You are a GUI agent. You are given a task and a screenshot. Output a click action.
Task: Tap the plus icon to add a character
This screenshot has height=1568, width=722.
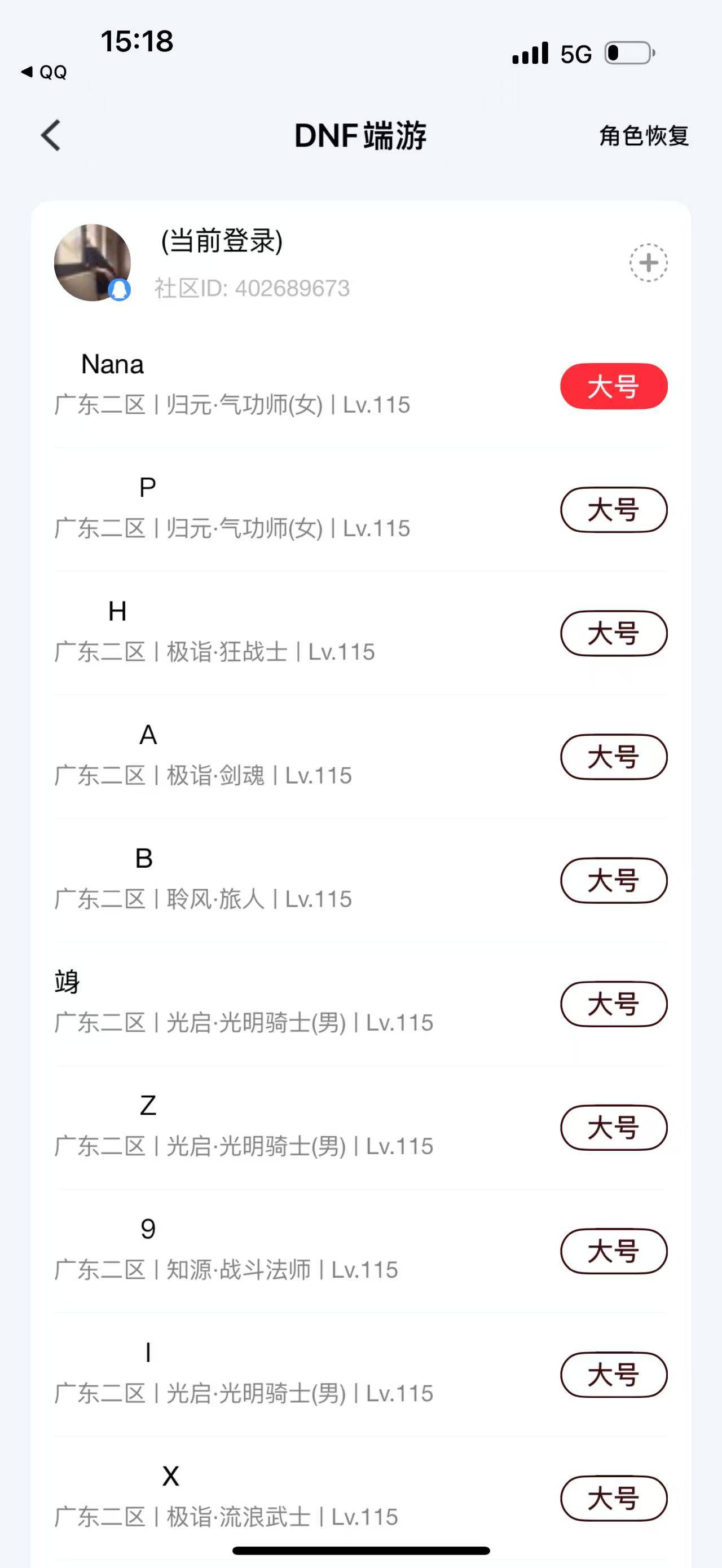[x=648, y=262]
